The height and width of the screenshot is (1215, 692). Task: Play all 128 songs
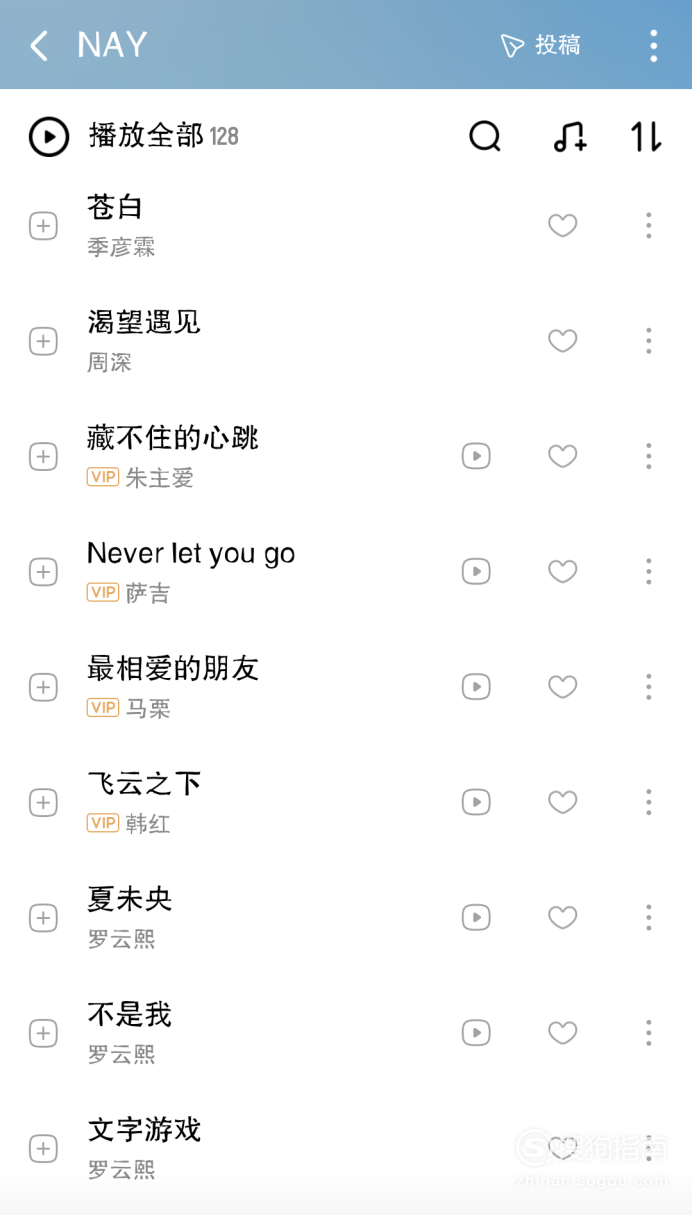coord(134,136)
